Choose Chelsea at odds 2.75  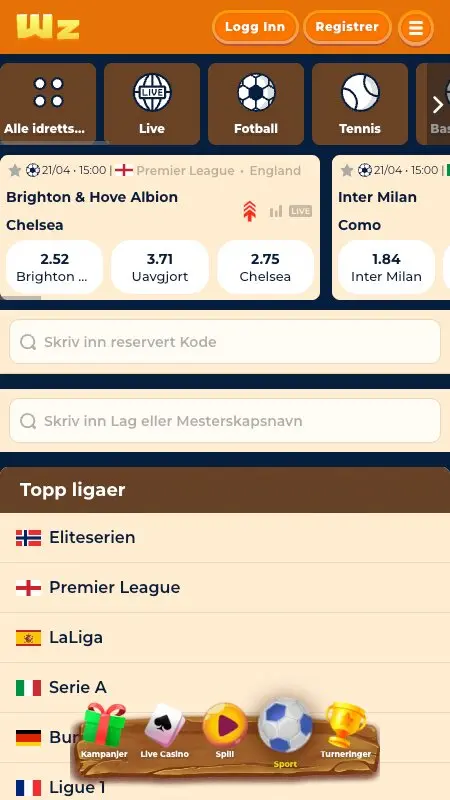(x=266, y=267)
